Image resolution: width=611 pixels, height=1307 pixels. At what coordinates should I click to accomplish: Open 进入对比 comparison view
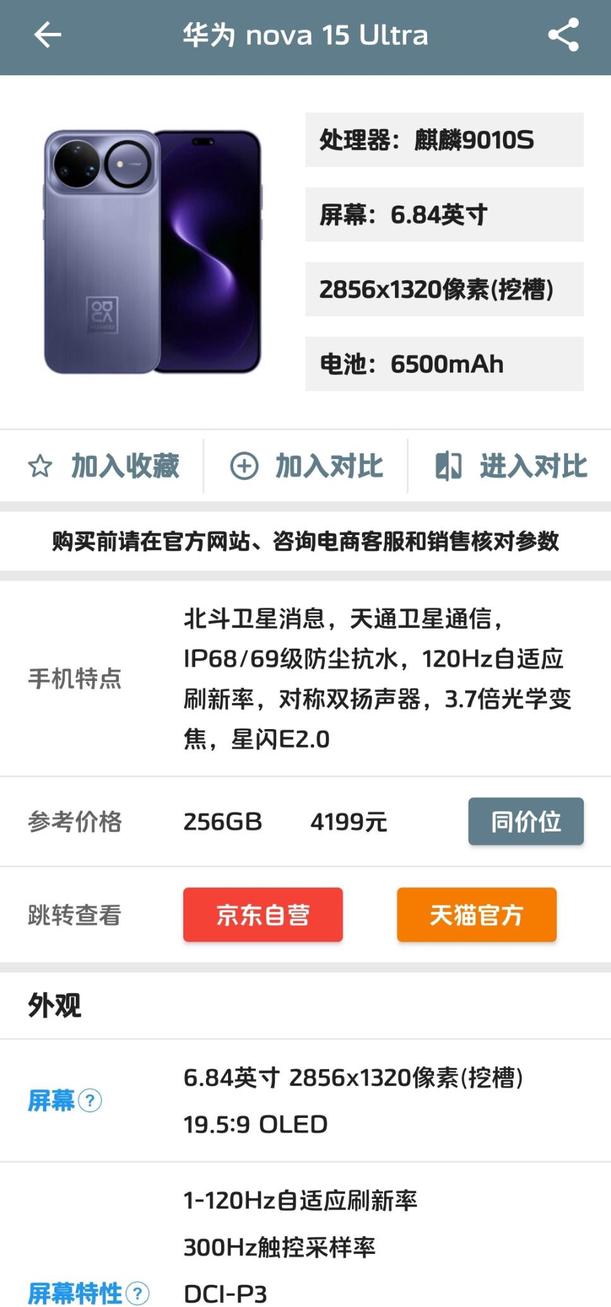coord(511,466)
